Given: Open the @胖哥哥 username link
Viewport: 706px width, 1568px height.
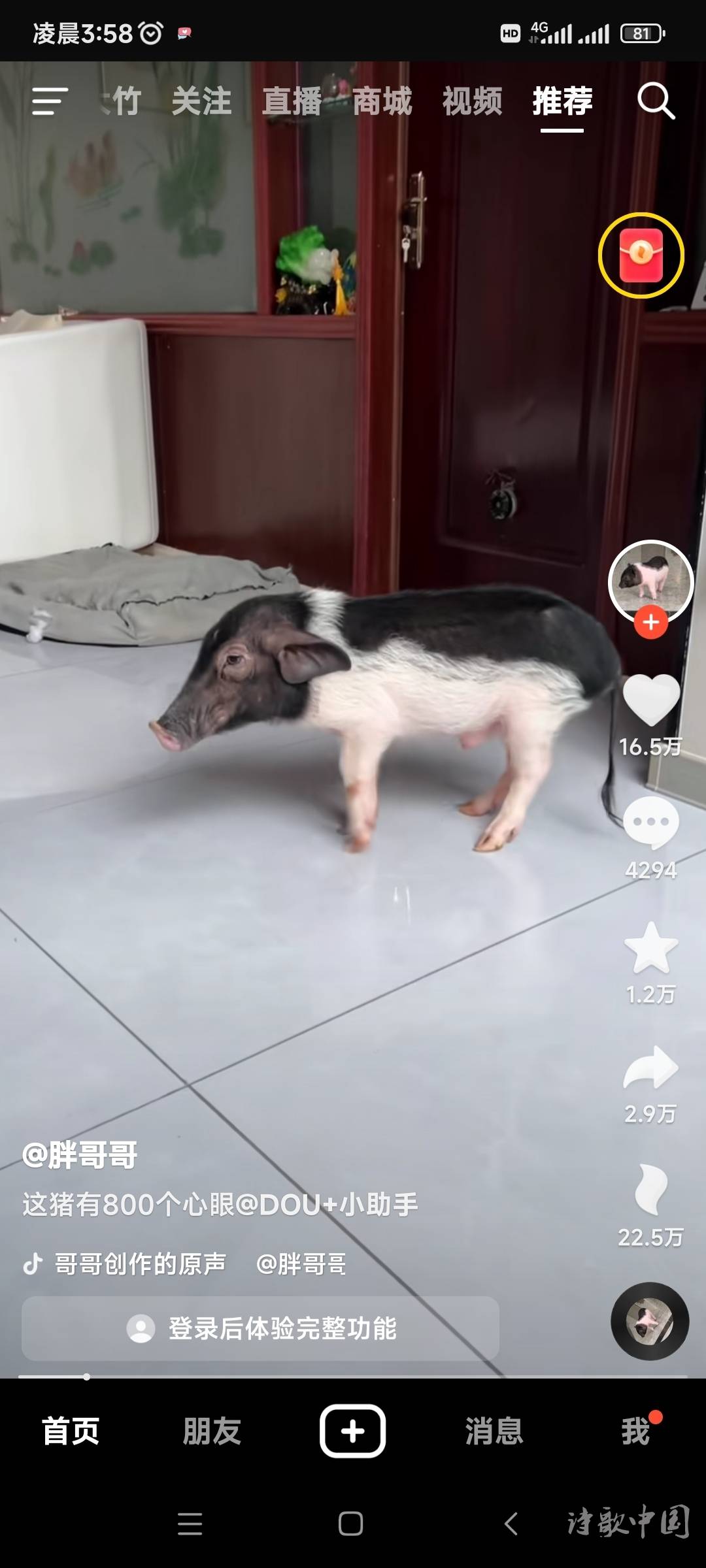Looking at the screenshot, I should (x=80, y=1154).
